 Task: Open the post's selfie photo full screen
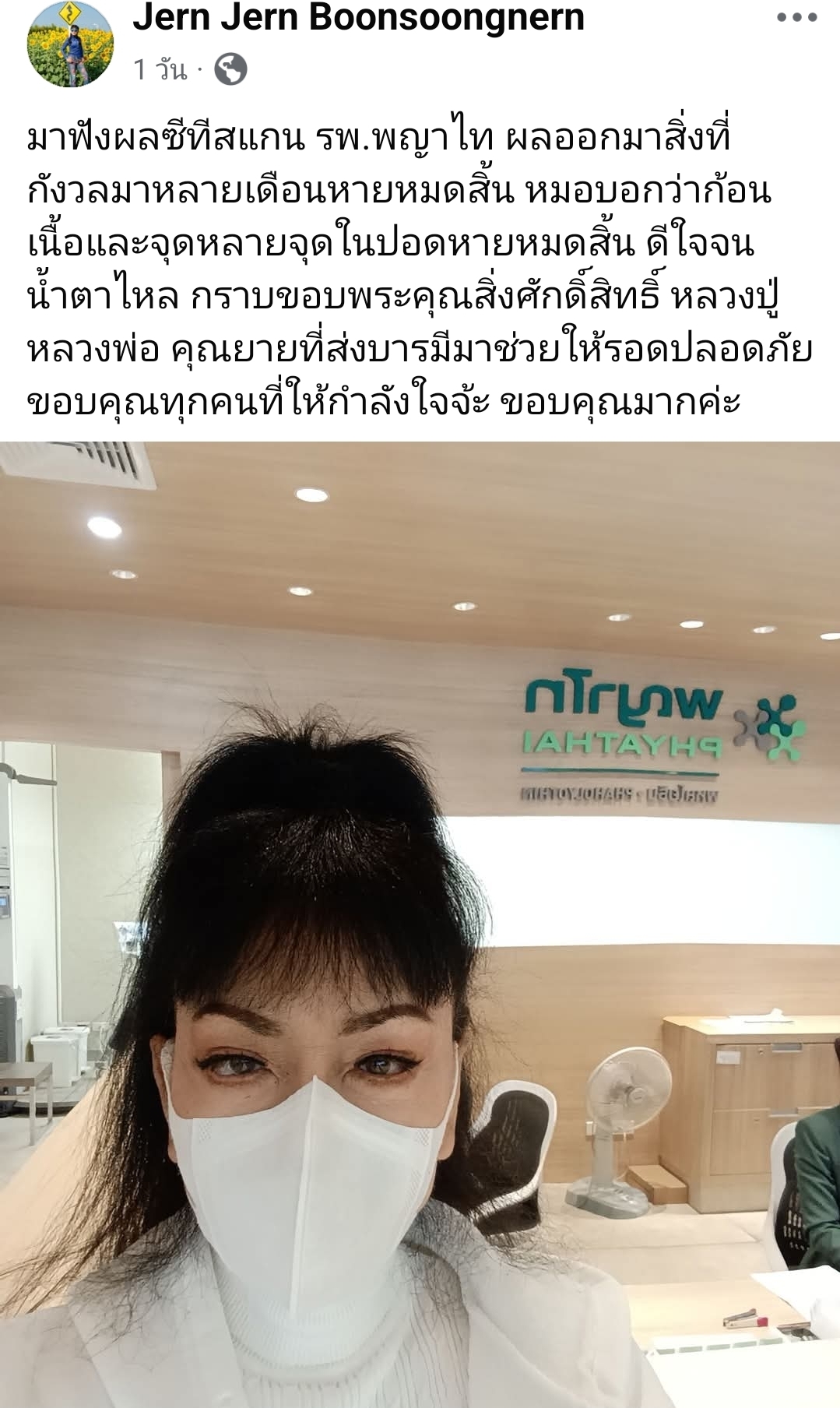(420, 924)
